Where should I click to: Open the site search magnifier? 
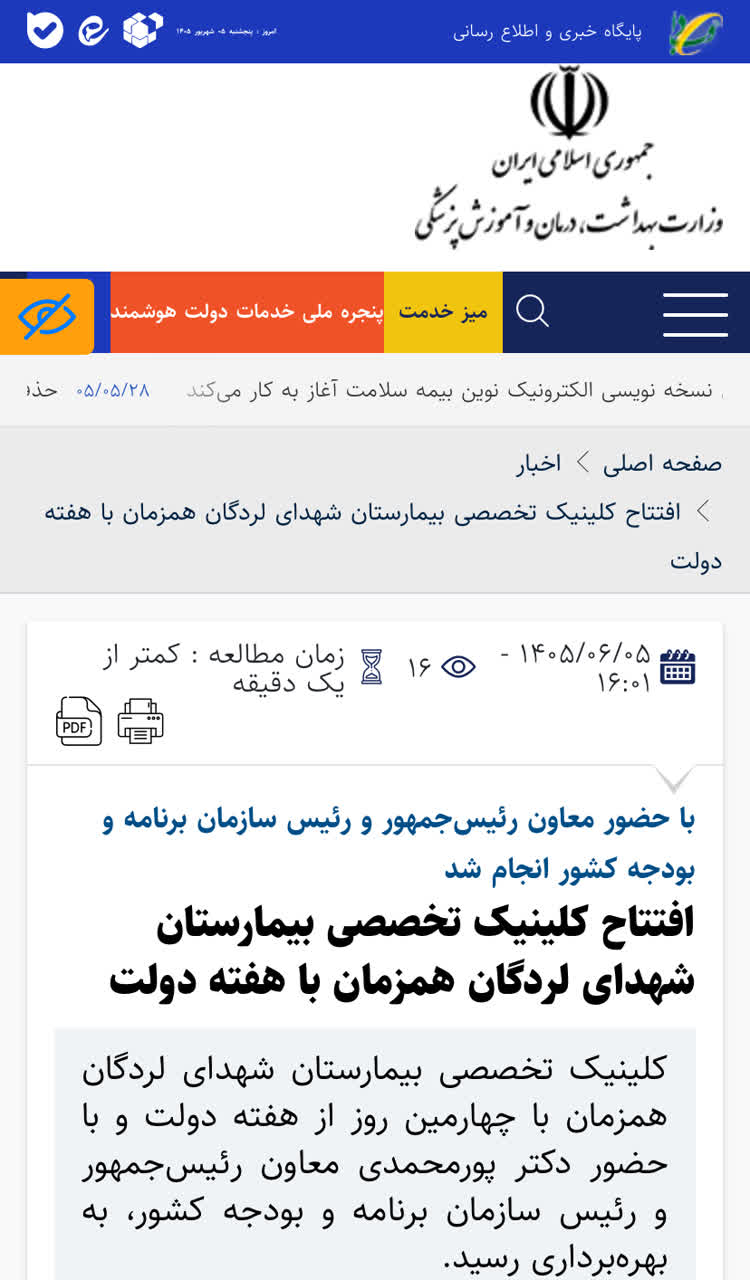tap(532, 312)
